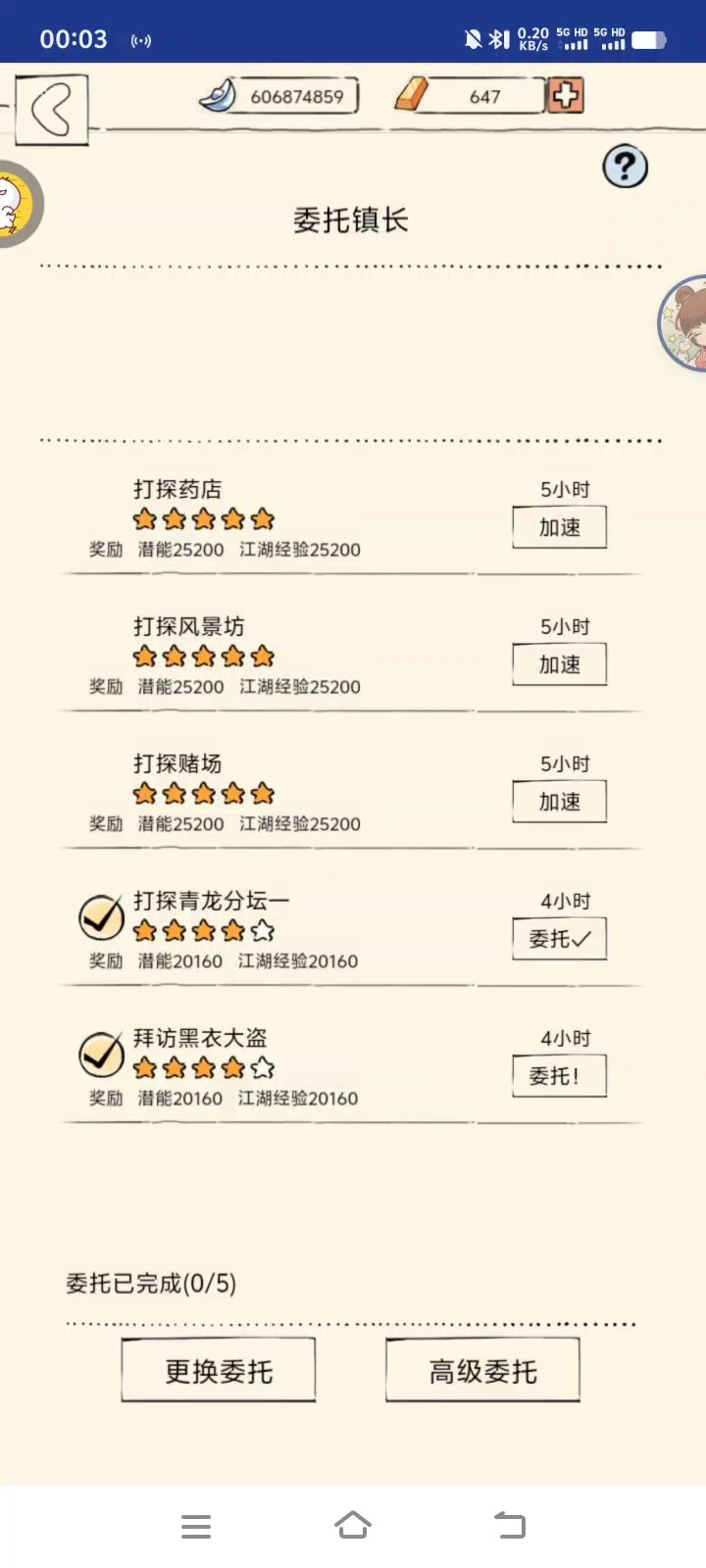Toggle the checkmark beside 拜访黑衣大盗
Image resolution: width=706 pixels, height=1568 pixels.
(x=101, y=1055)
